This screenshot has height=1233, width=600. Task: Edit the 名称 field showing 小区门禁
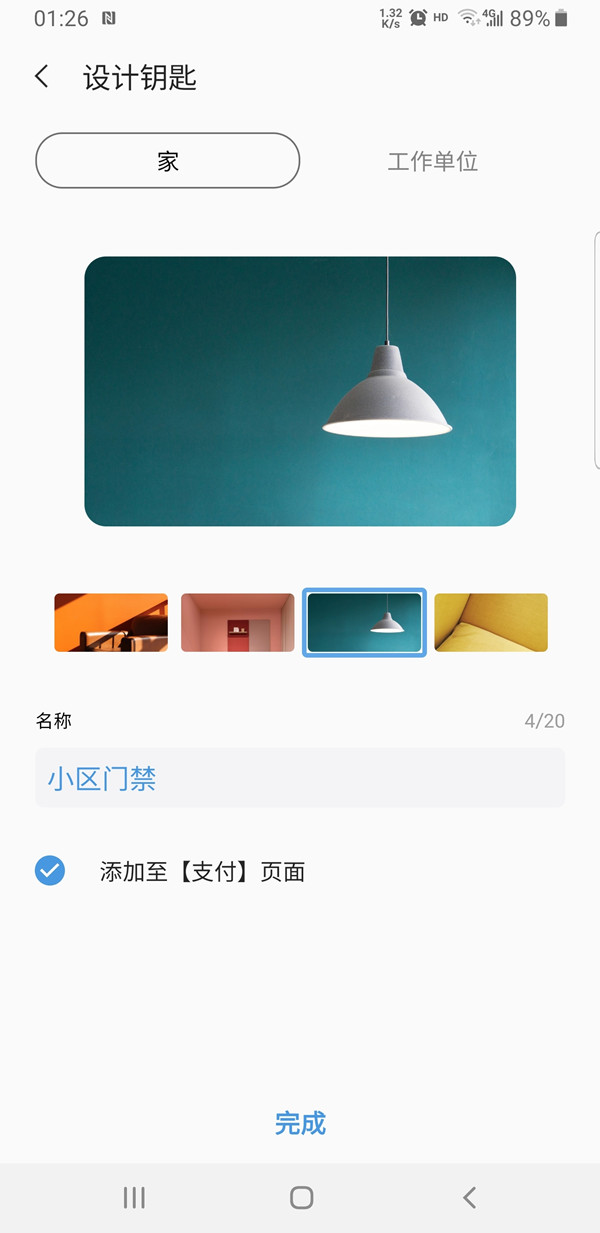(300, 778)
